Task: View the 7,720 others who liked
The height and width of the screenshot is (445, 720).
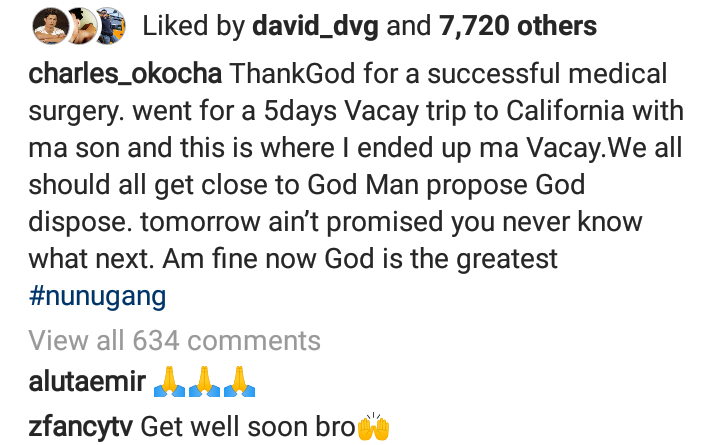Action: click(516, 27)
